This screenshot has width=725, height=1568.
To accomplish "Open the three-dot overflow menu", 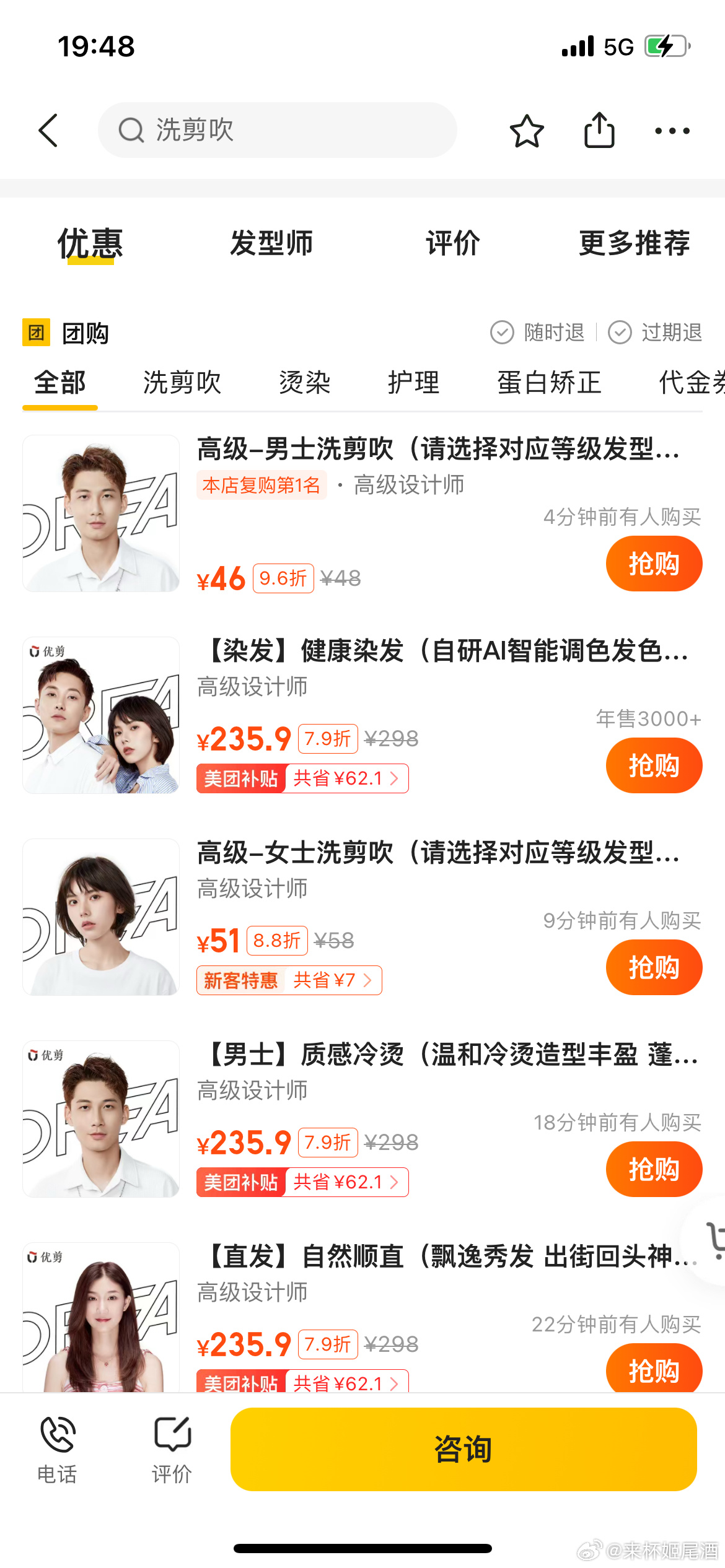I will [x=672, y=131].
